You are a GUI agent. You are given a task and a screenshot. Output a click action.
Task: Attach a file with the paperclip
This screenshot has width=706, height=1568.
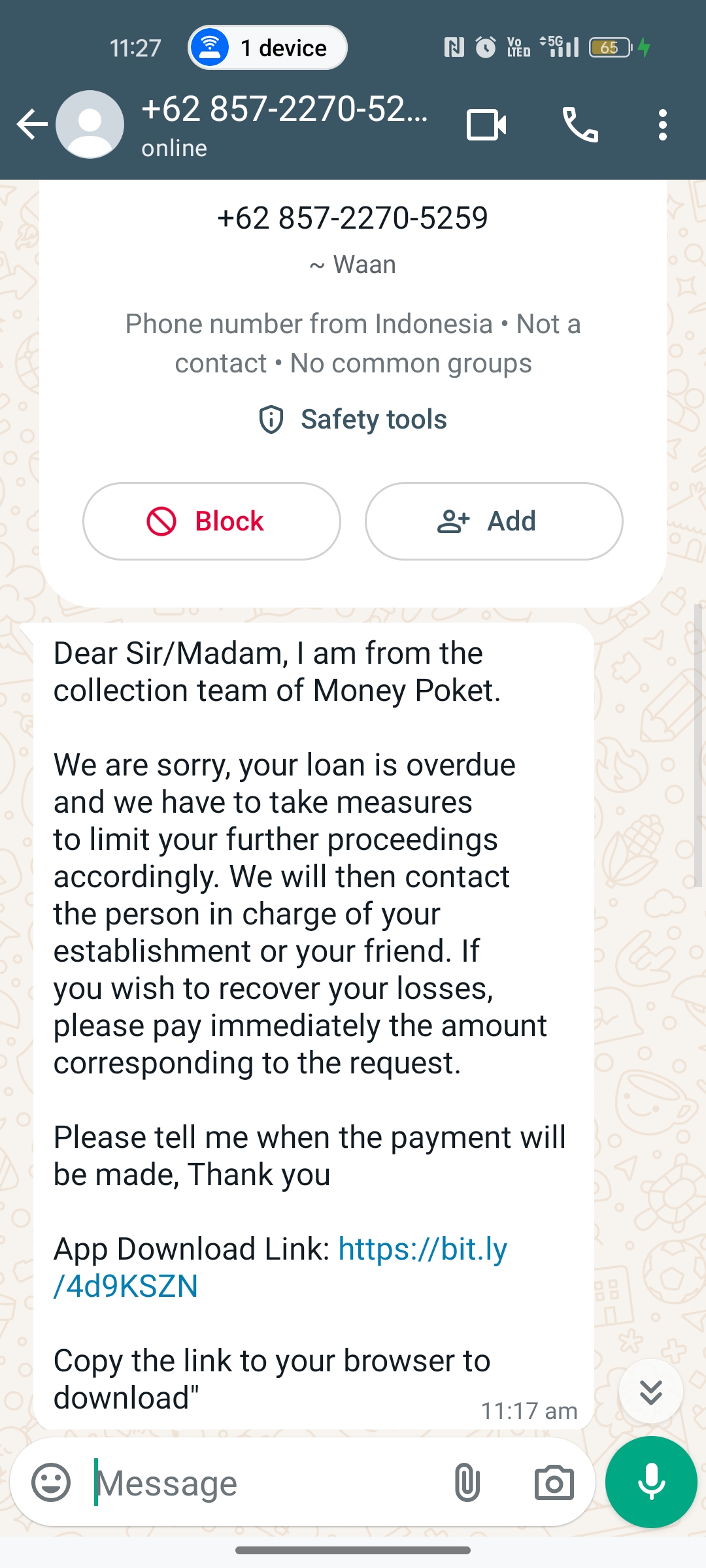[x=467, y=1482]
